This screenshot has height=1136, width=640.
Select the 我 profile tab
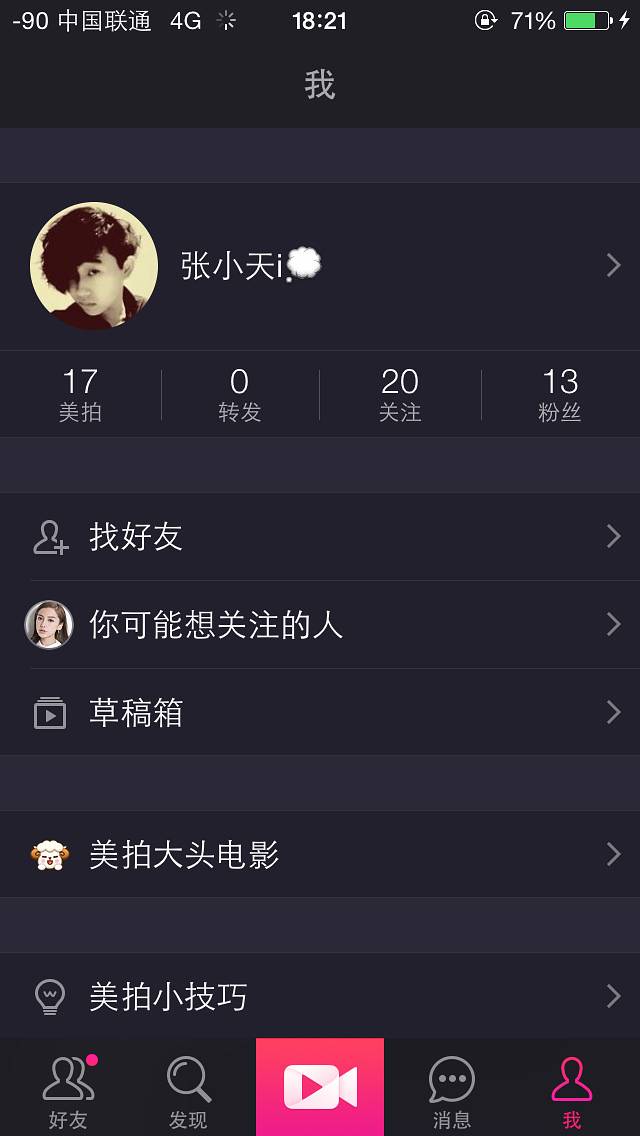pos(571,1090)
